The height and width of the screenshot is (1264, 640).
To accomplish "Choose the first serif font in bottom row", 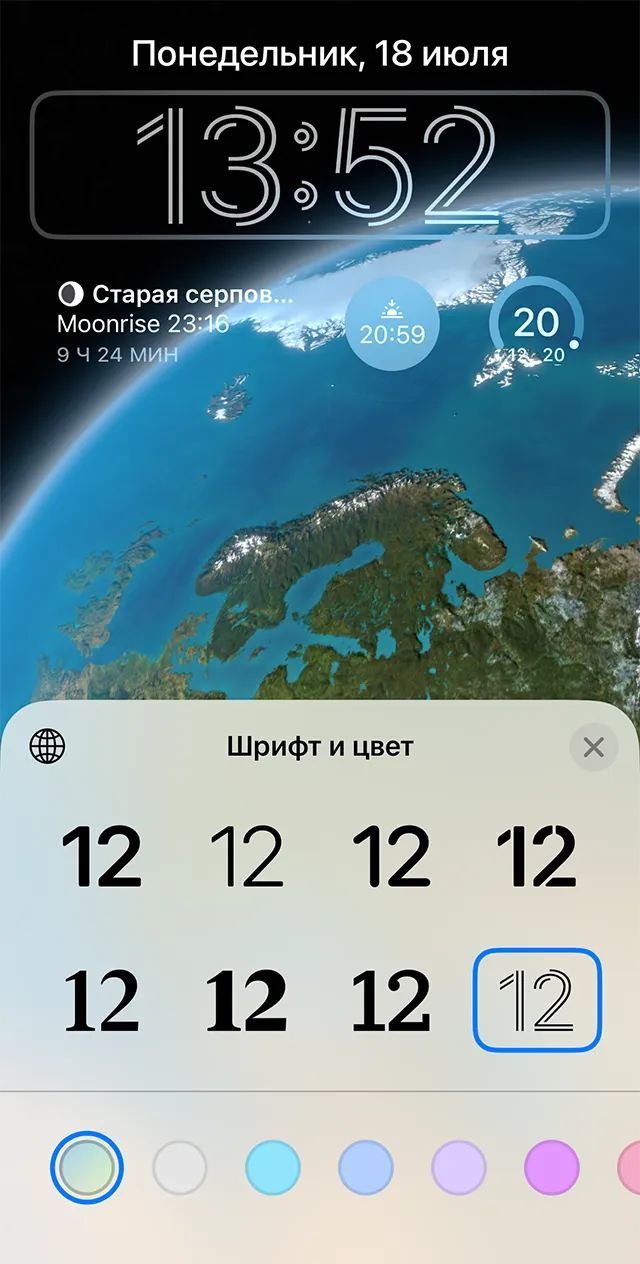I will point(102,1001).
